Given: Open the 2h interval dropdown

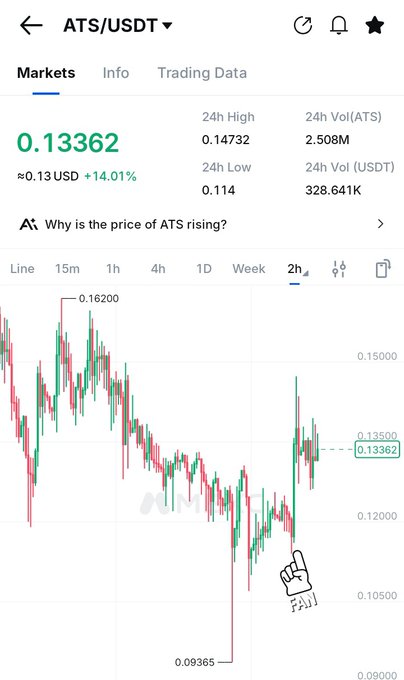Looking at the screenshot, I should [x=297, y=269].
